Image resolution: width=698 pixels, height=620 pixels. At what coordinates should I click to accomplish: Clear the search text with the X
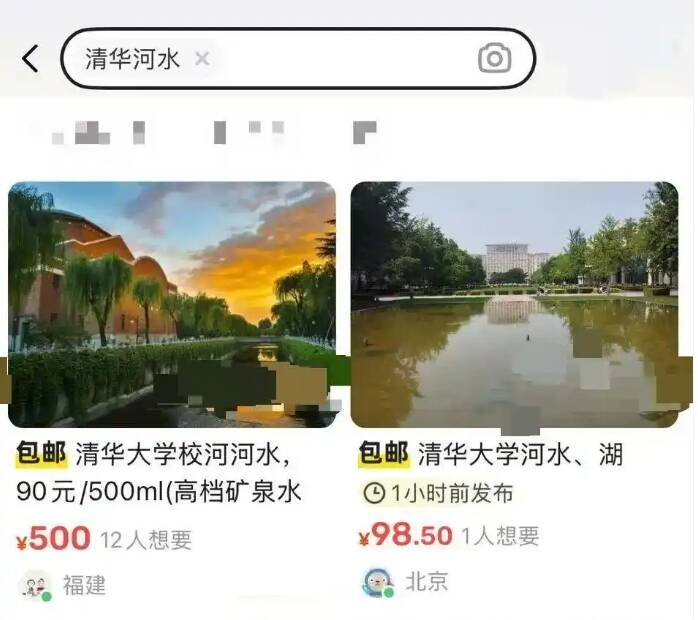[x=202, y=59]
